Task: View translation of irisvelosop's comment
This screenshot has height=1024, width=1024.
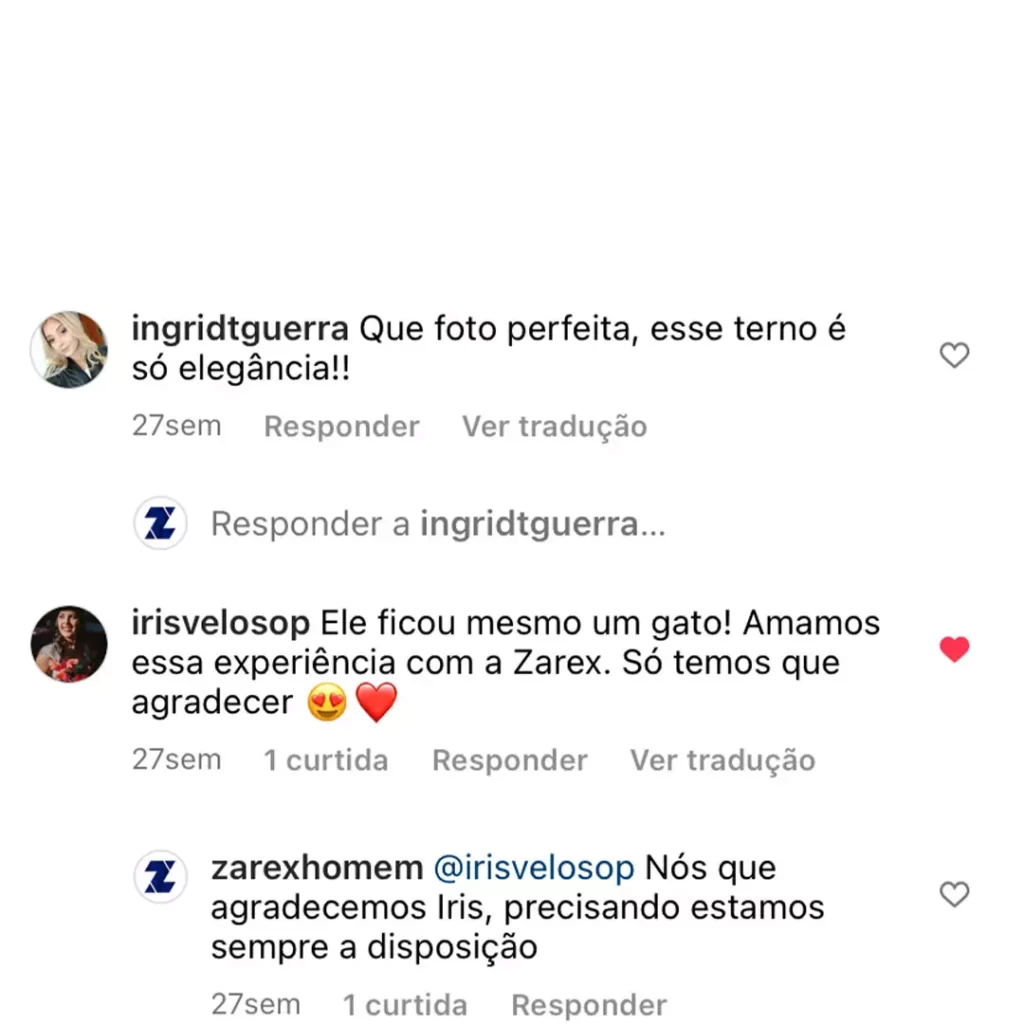Action: (x=722, y=761)
